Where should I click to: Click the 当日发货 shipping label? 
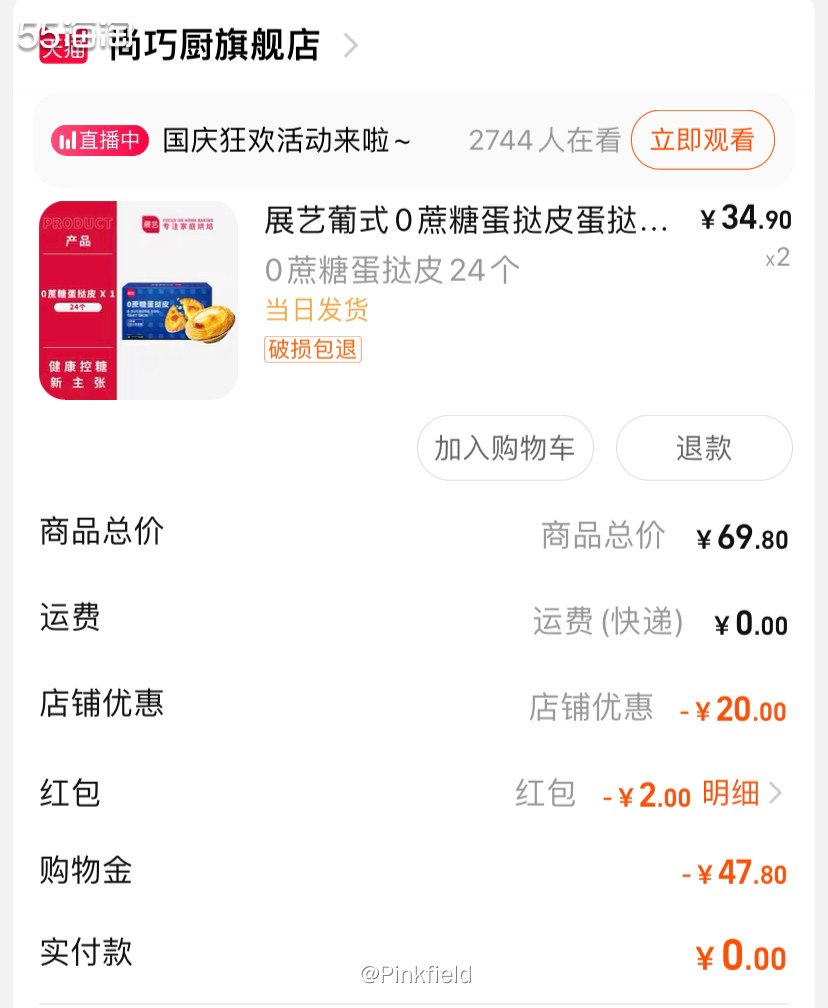(x=316, y=311)
